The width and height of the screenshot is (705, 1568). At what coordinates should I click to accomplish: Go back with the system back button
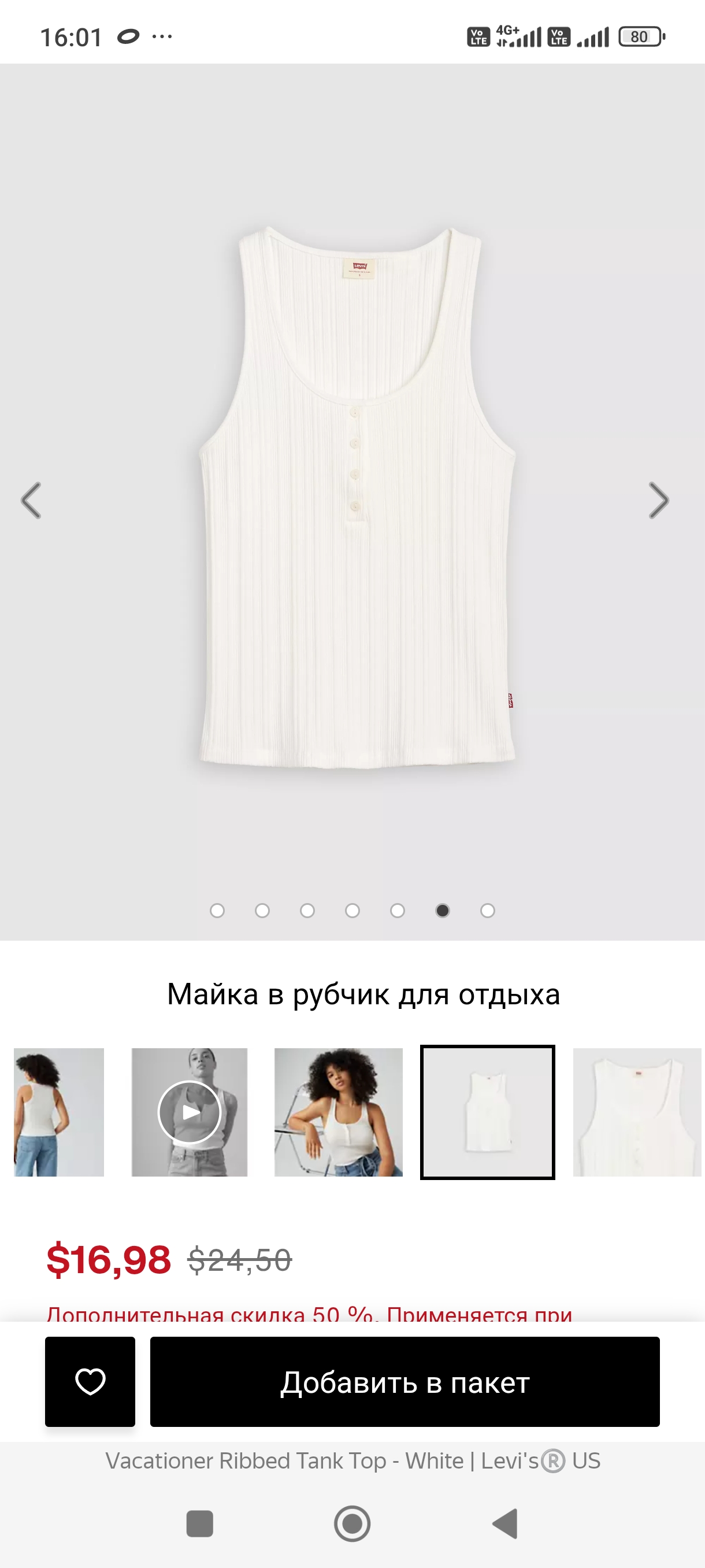click(x=505, y=1523)
